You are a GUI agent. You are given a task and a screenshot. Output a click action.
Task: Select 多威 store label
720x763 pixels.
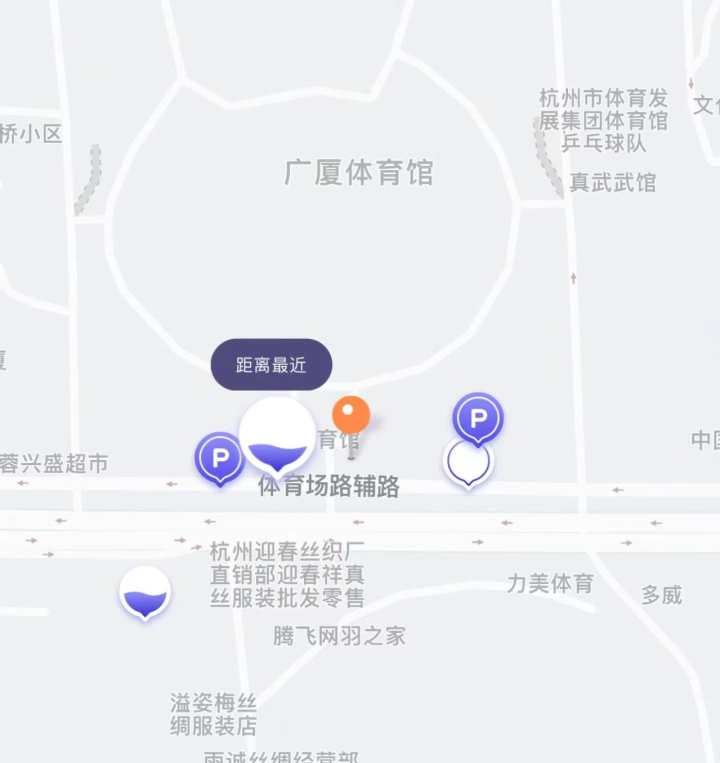click(662, 596)
